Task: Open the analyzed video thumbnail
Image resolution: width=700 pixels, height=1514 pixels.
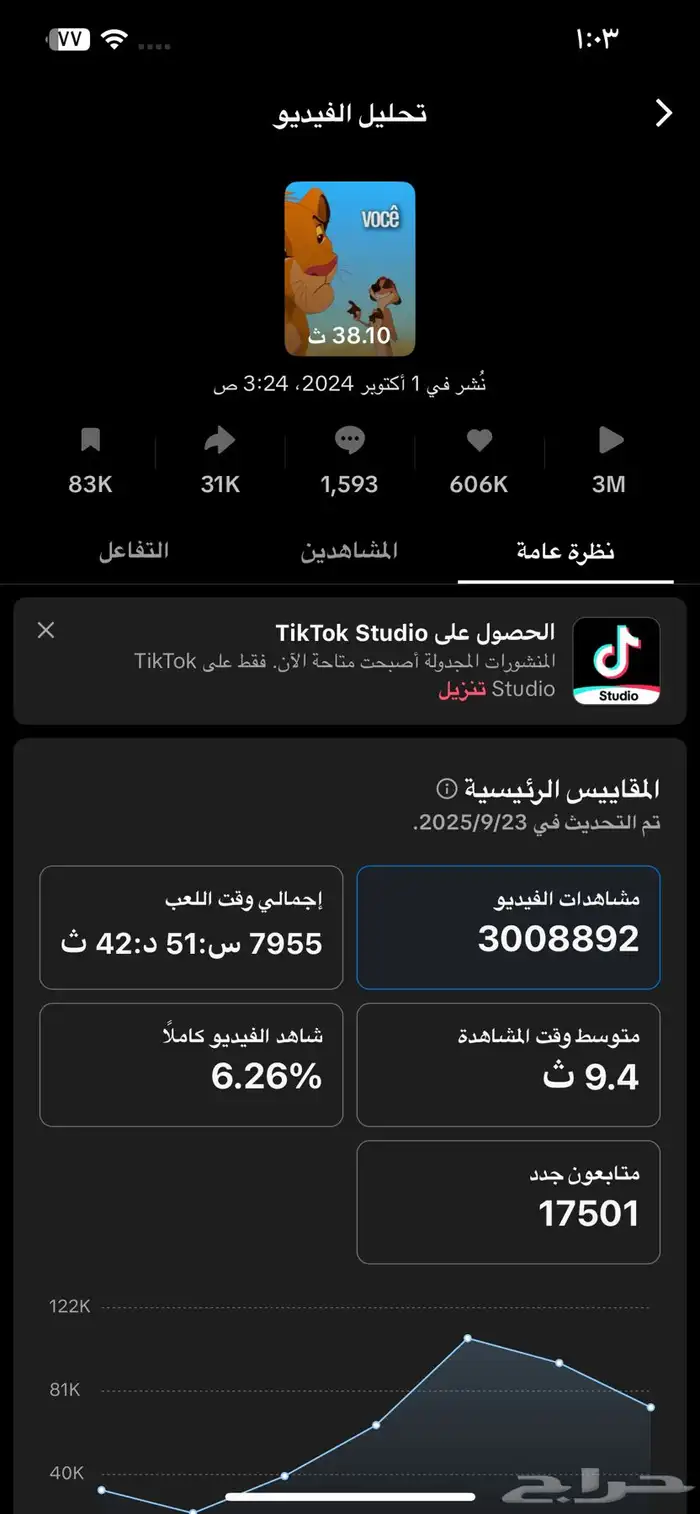Action: [x=350, y=269]
